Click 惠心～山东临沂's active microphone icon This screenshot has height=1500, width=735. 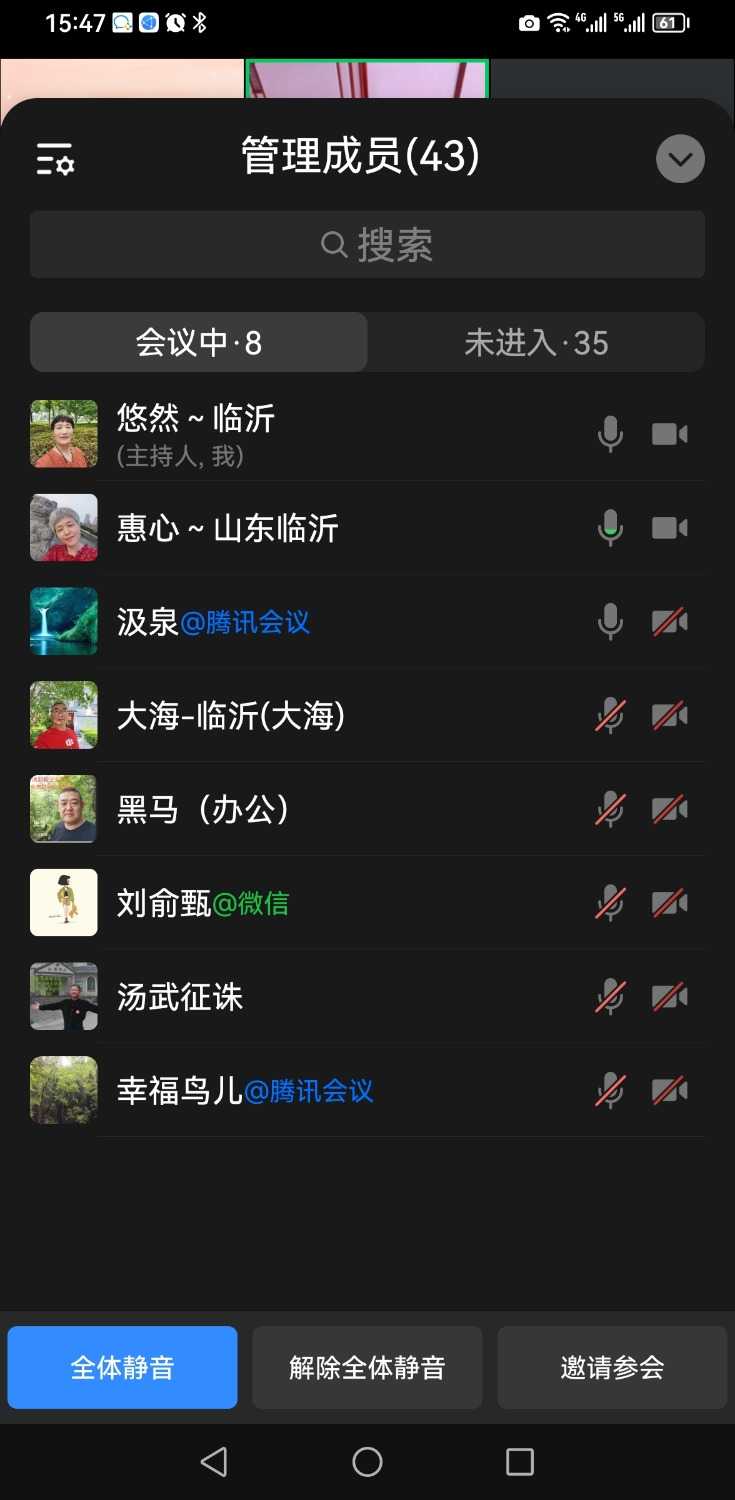611,528
